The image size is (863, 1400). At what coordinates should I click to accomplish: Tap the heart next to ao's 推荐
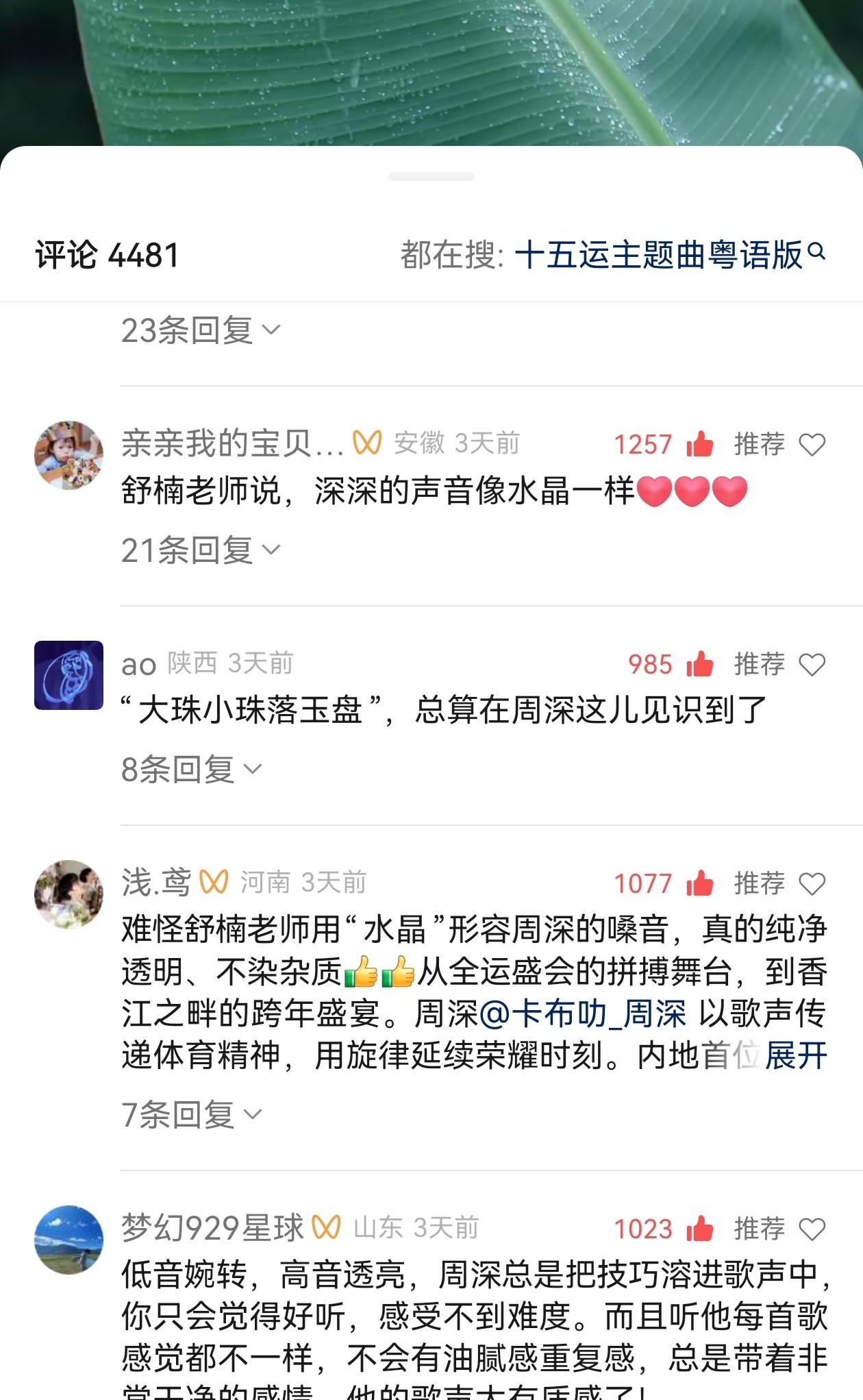[812, 665]
